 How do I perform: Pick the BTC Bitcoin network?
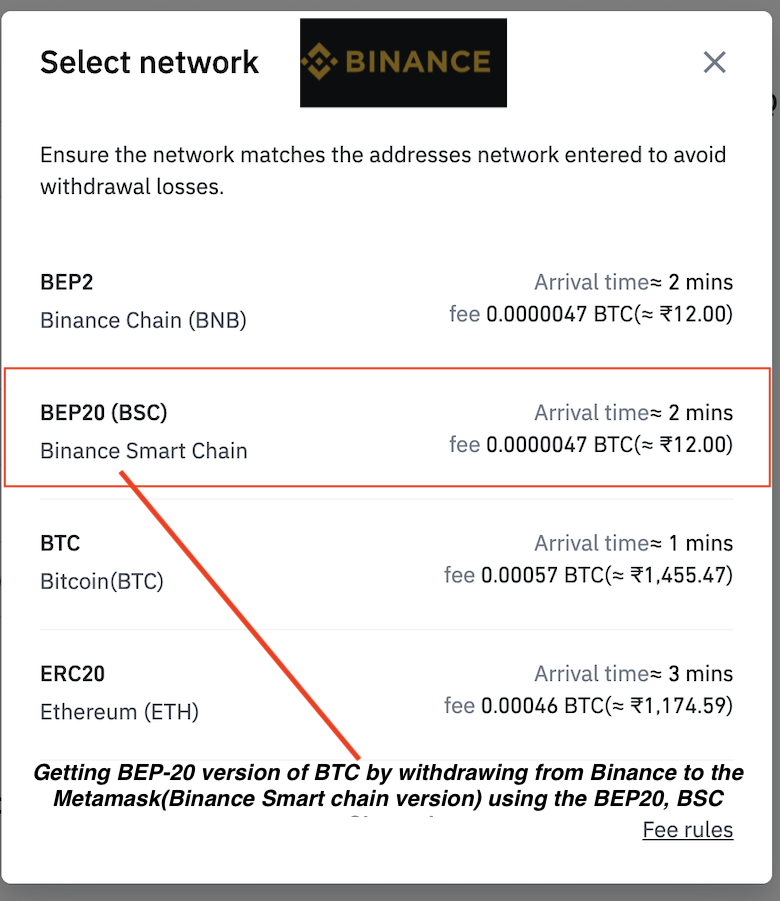pyautogui.click(x=386, y=563)
